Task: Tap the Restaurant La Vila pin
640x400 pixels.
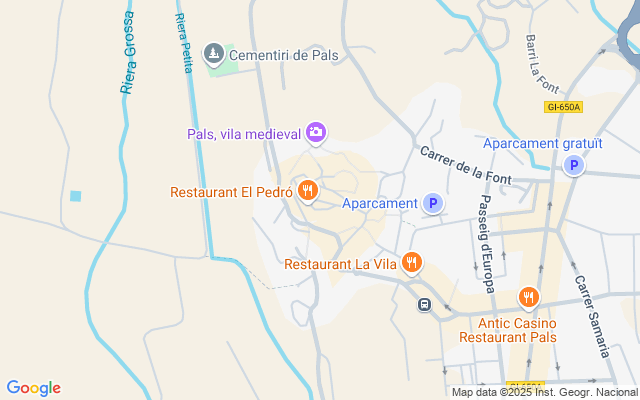Action: (411, 263)
